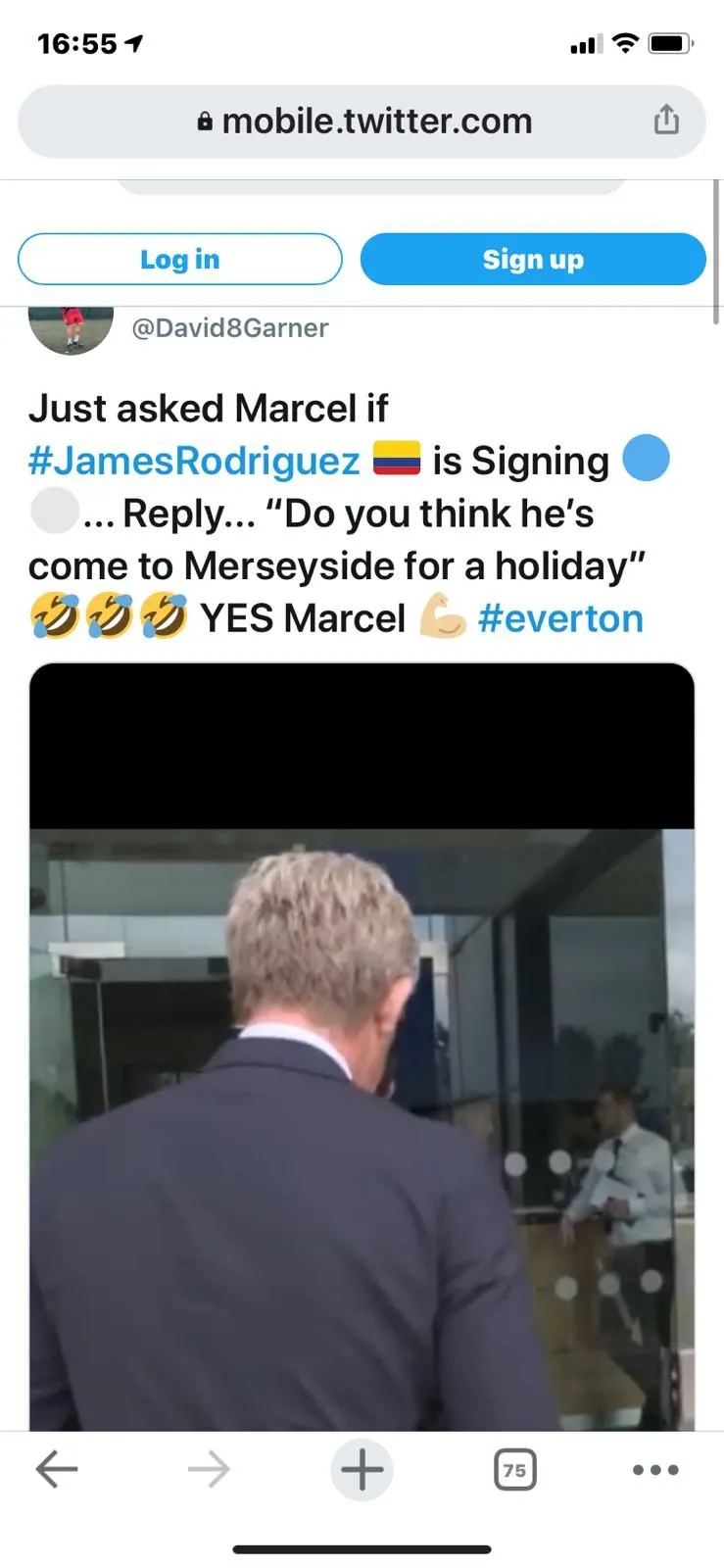Open the #JamesRodriguez hashtag
Viewport: 724px width, 1568px height.
[x=194, y=461]
